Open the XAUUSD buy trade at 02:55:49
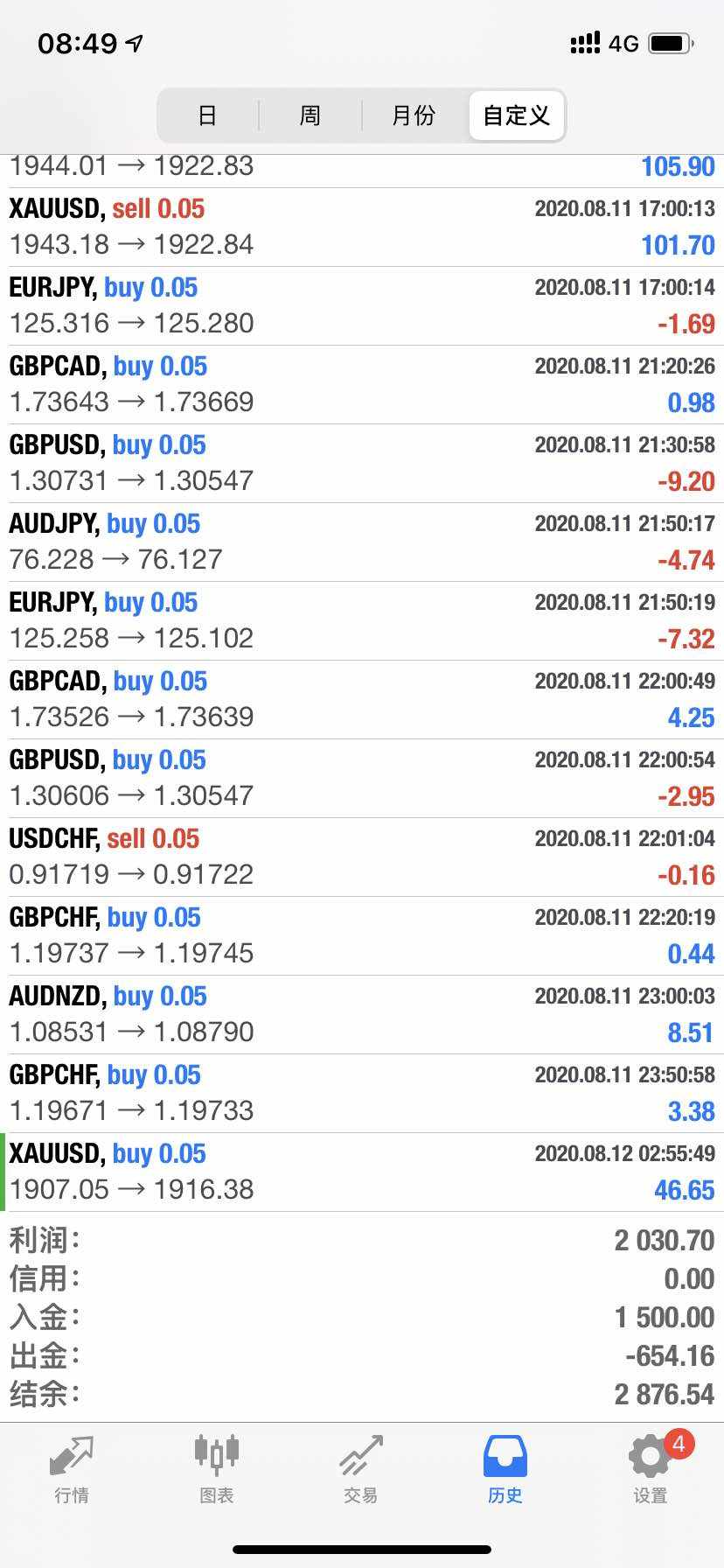Viewport: 724px width, 1568px height. [362, 1172]
